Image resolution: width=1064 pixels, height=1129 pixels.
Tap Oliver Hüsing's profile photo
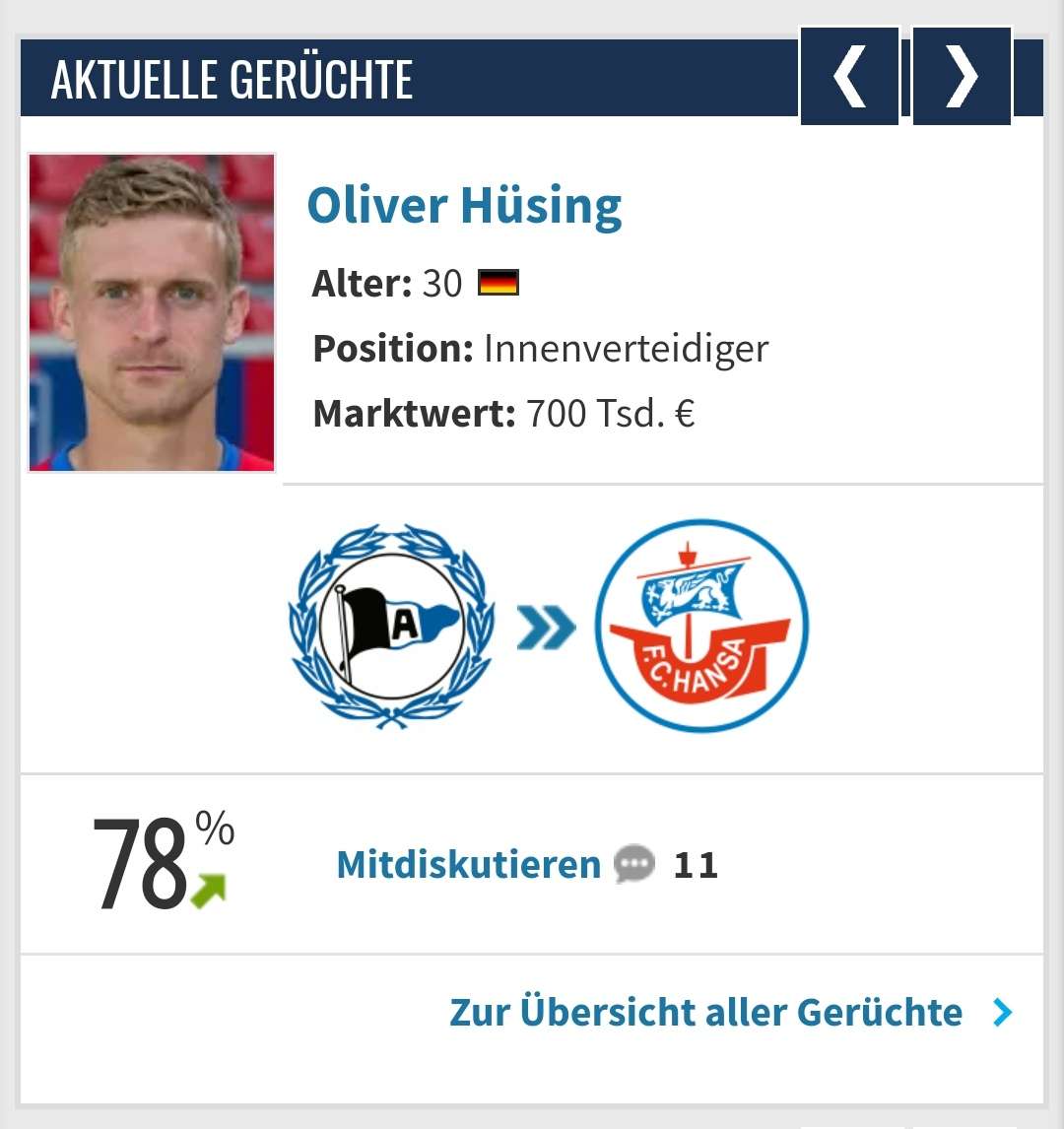pos(152,312)
